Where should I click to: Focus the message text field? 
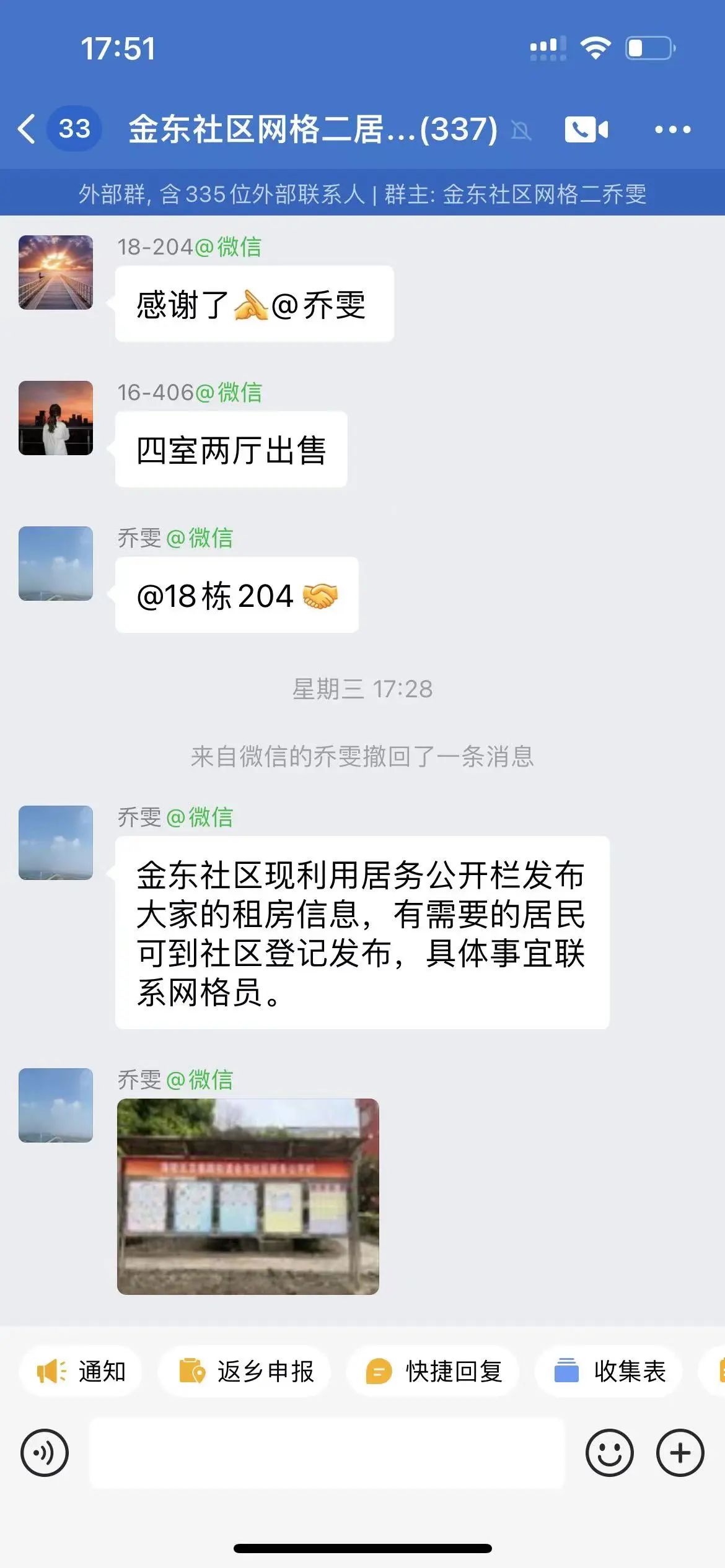coord(327,1453)
